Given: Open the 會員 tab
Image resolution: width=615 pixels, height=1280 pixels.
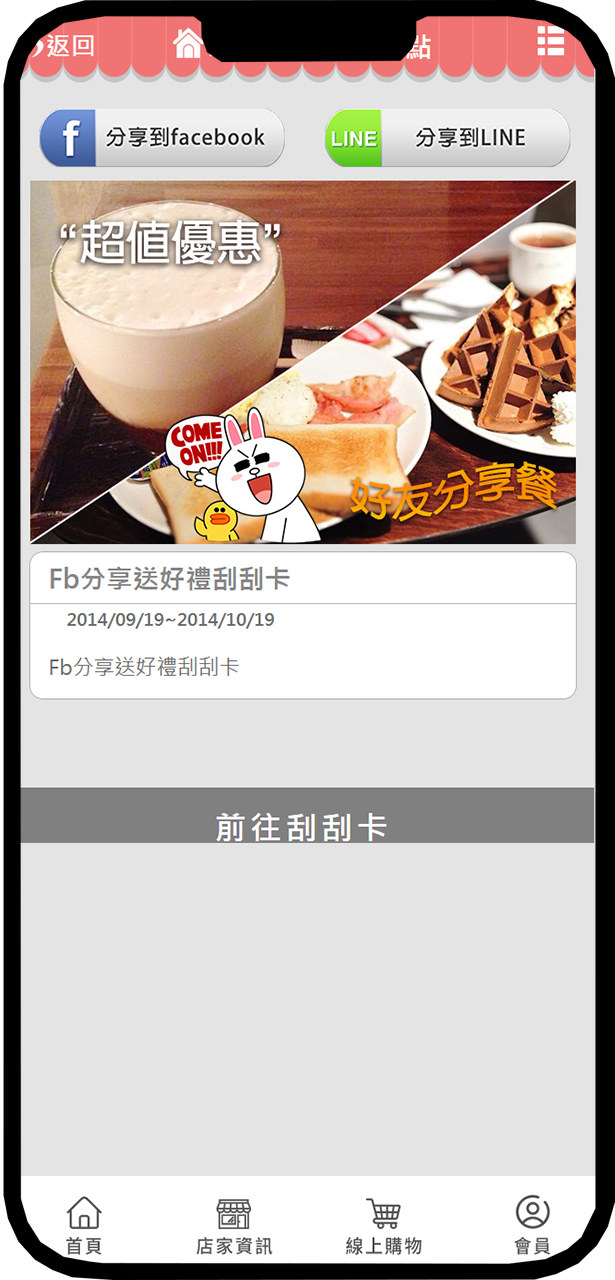Looking at the screenshot, I should tap(532, 1225).
